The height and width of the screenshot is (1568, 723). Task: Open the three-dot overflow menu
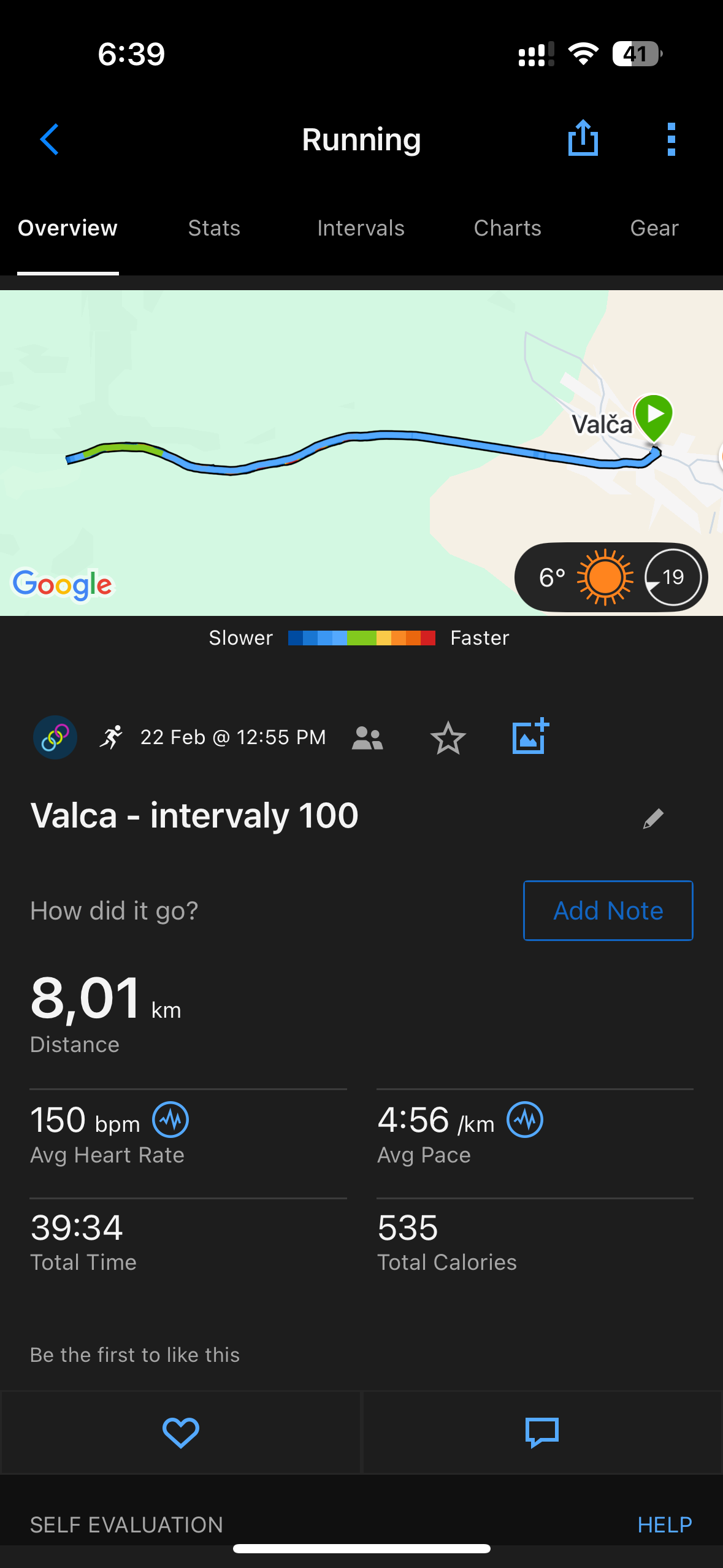(671, 139)
